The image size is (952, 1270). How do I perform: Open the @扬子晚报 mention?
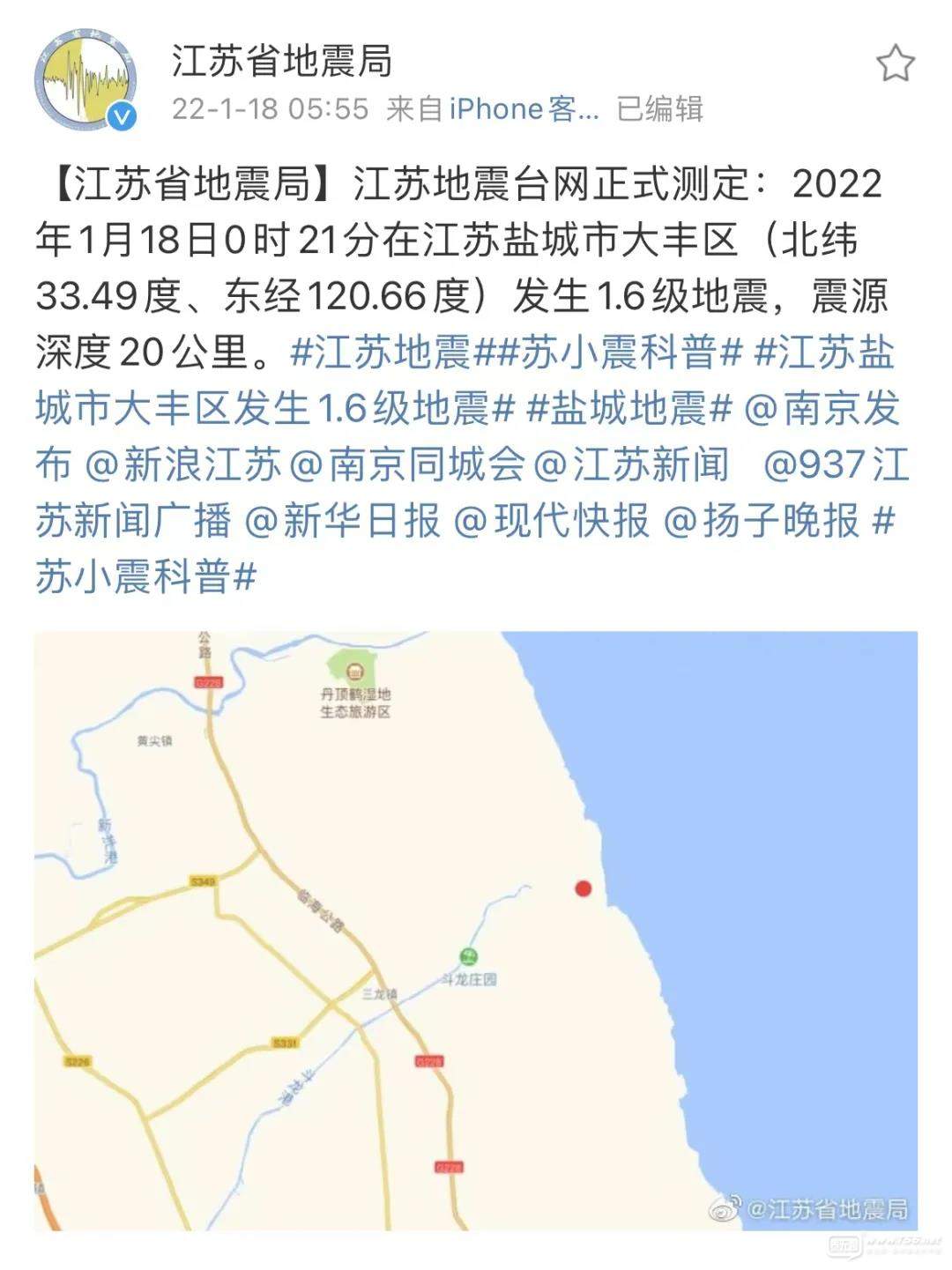760,521
